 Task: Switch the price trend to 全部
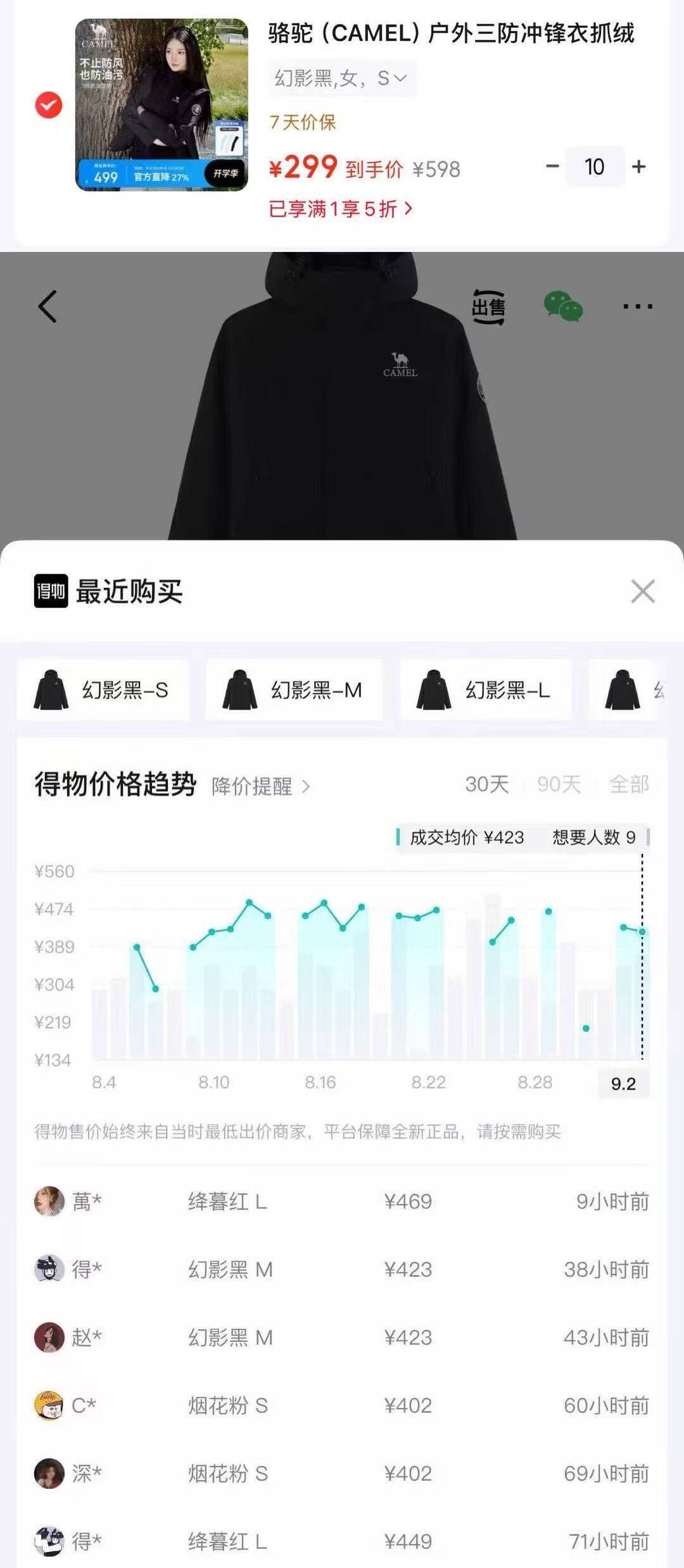[x=629, y=784]
